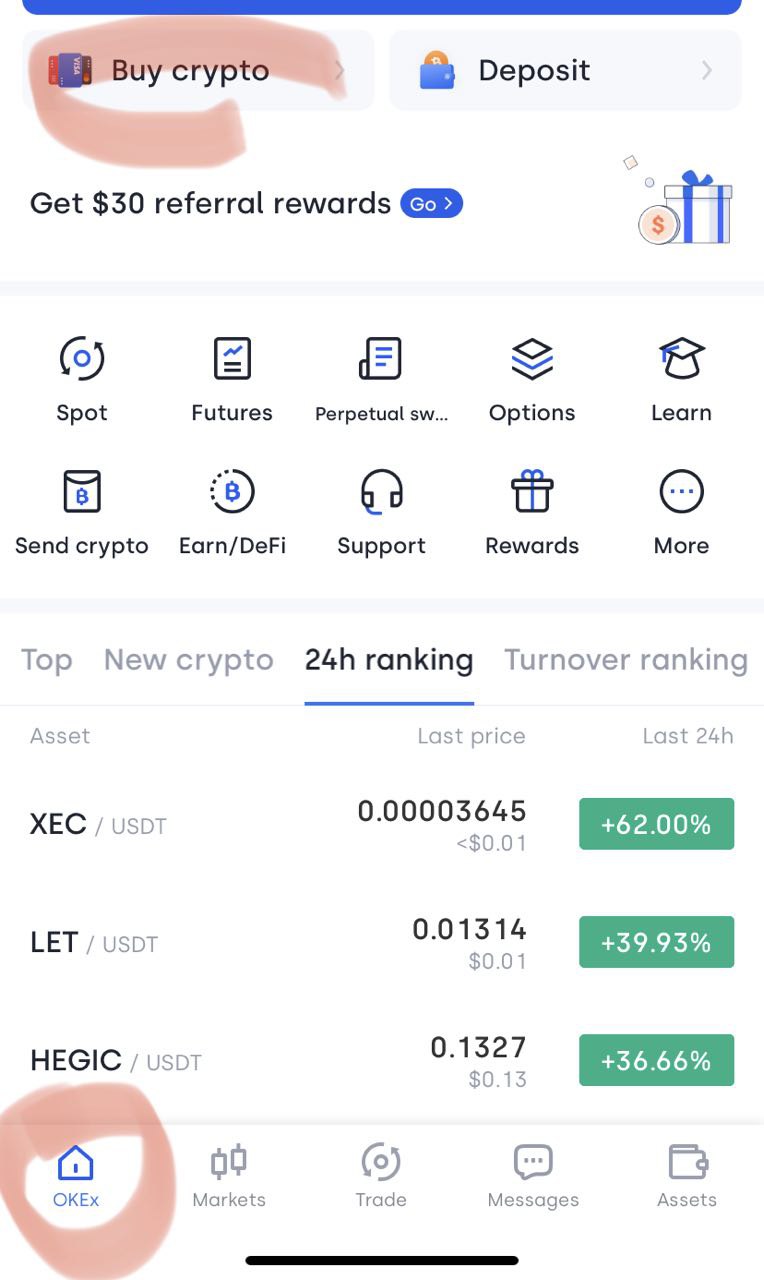Open the XEC / USDT pair
Viewport: 764px width, 1280px height.
(x=382, y=825)
